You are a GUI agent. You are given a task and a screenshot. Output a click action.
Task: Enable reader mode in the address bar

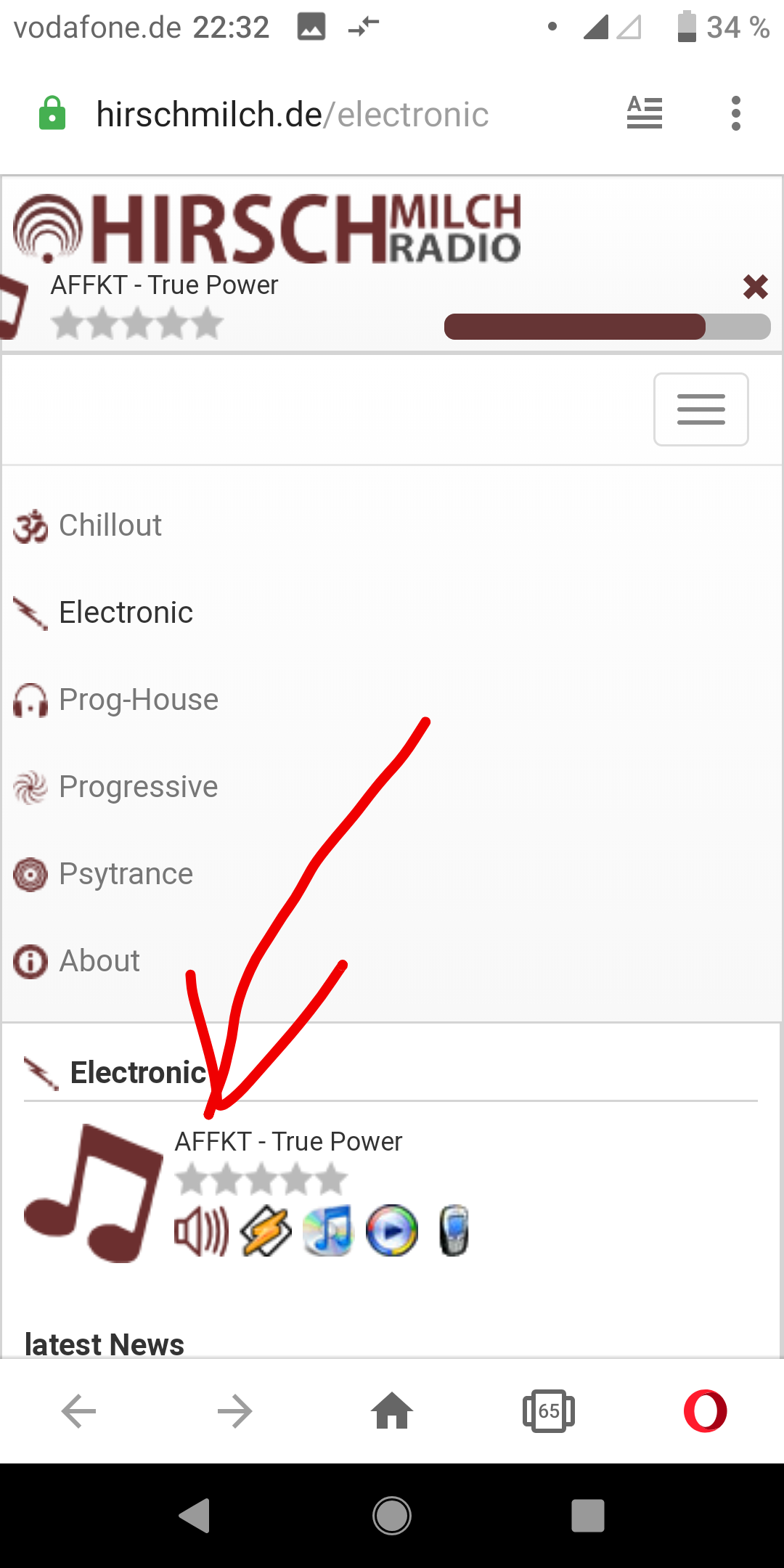coord(645,114)
